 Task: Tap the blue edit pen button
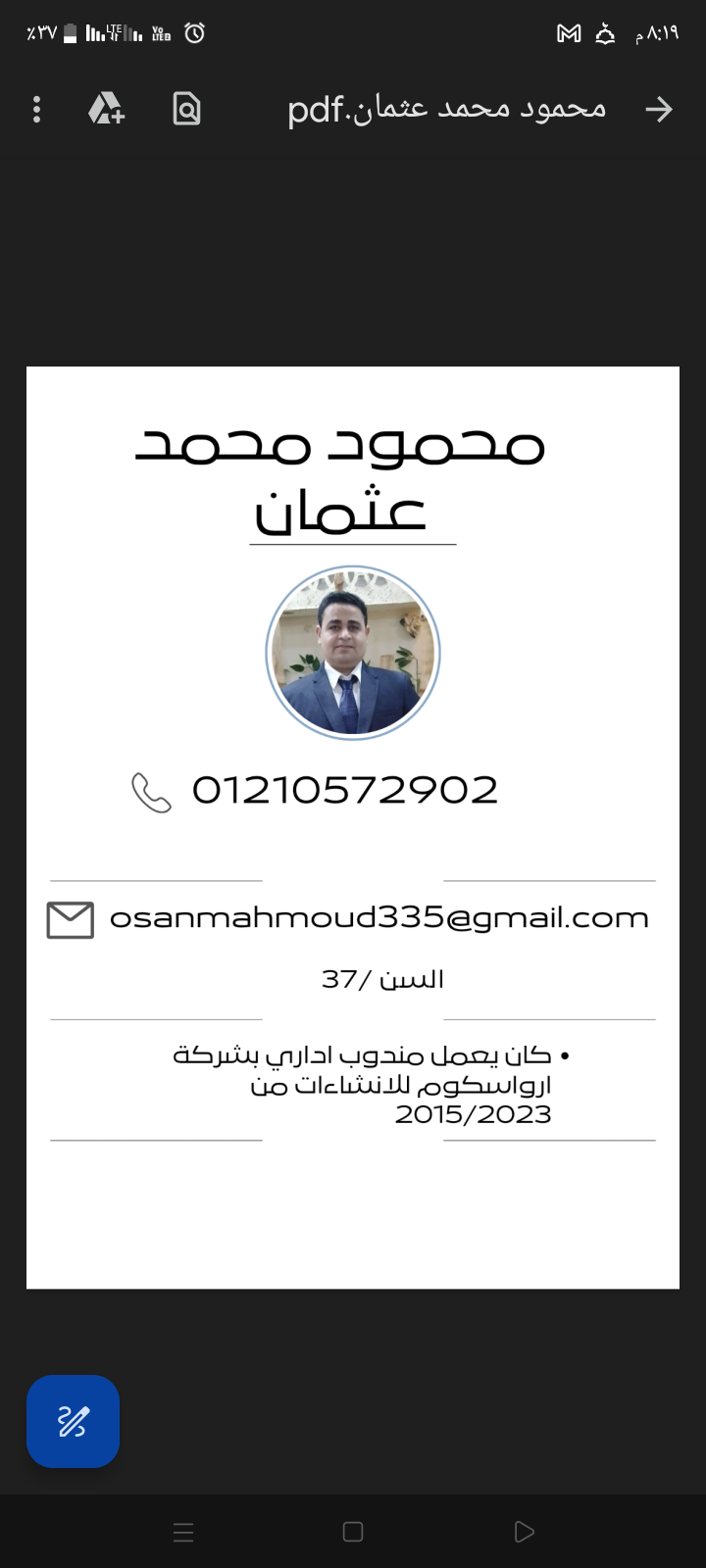pyautogui.click(x=74, y=1421)
